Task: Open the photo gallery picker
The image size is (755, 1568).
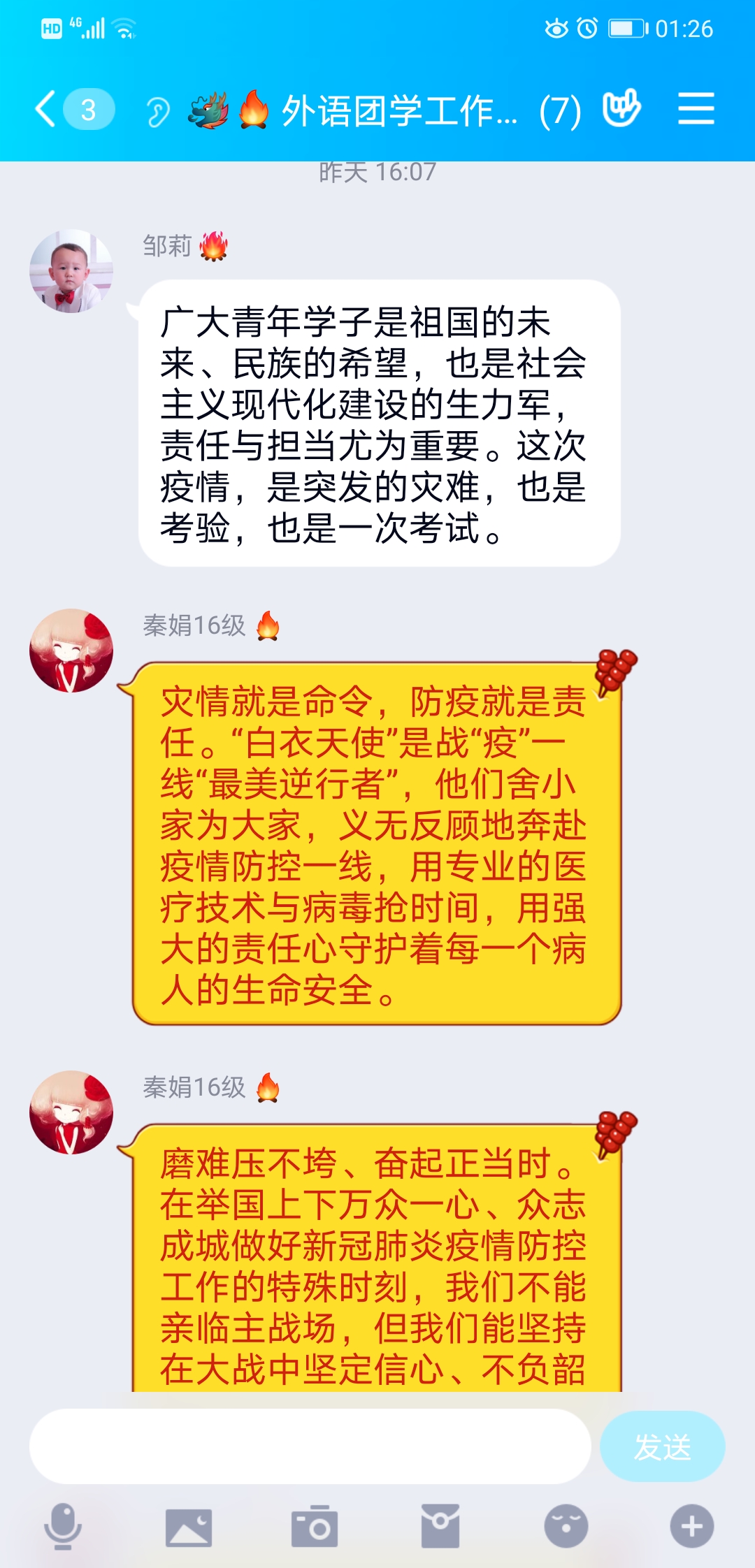Action: (189, 1527)
